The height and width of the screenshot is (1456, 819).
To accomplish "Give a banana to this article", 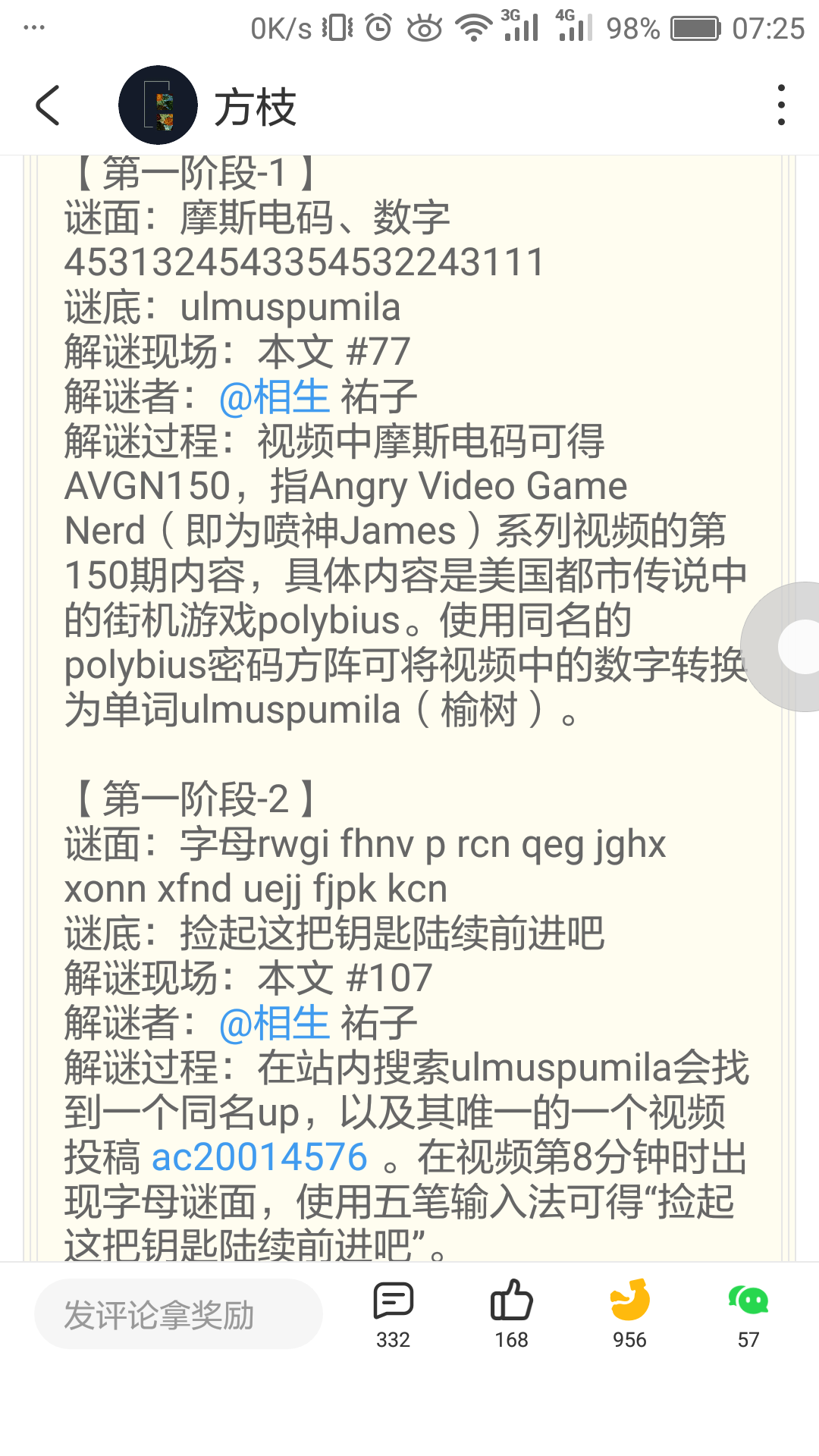I will coord(629,1313).
